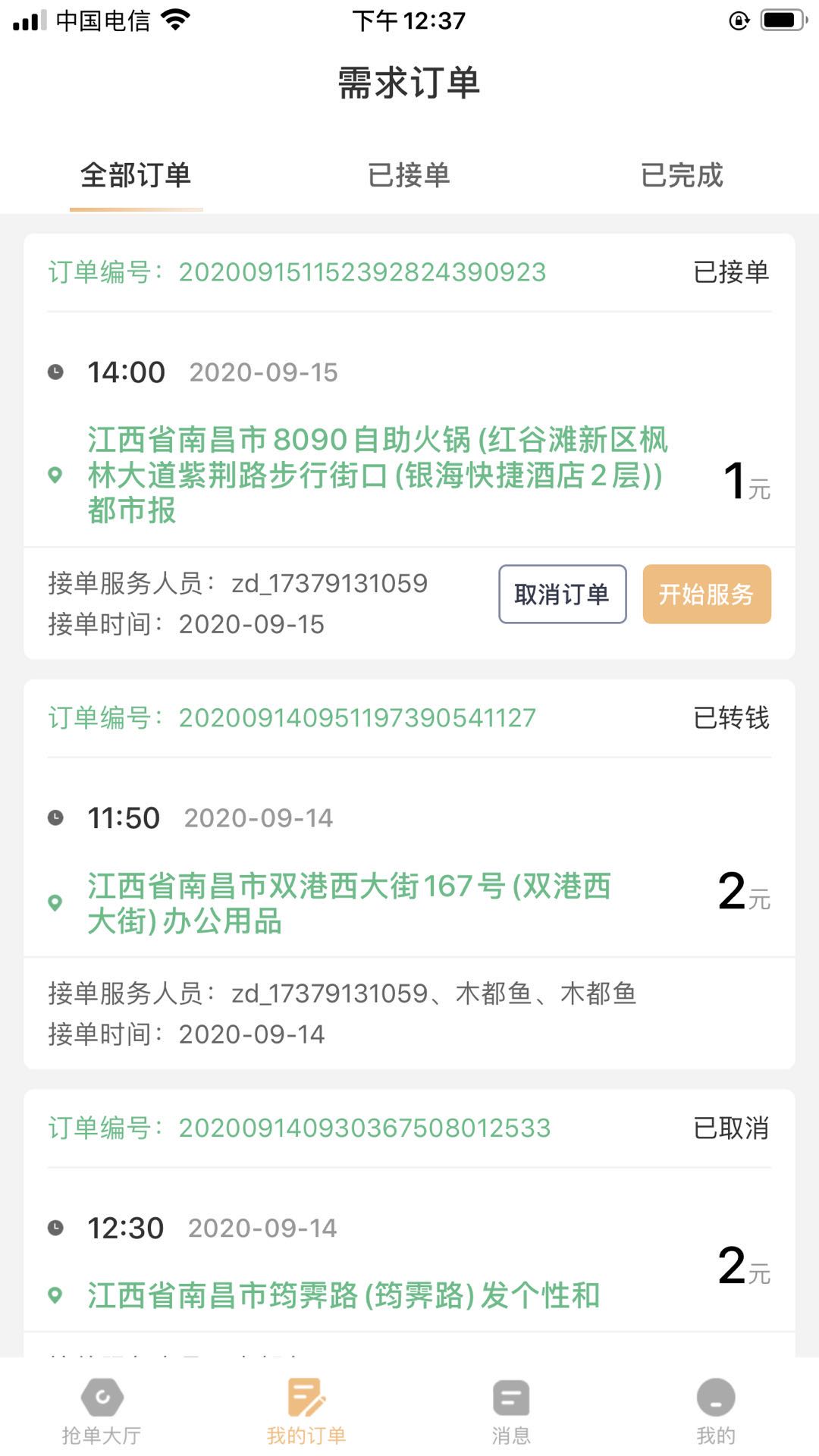The height and width of the screenshot is (1456, 819).
Task: Click the 取消订单 cancel order button
Action: coord(562,595)
